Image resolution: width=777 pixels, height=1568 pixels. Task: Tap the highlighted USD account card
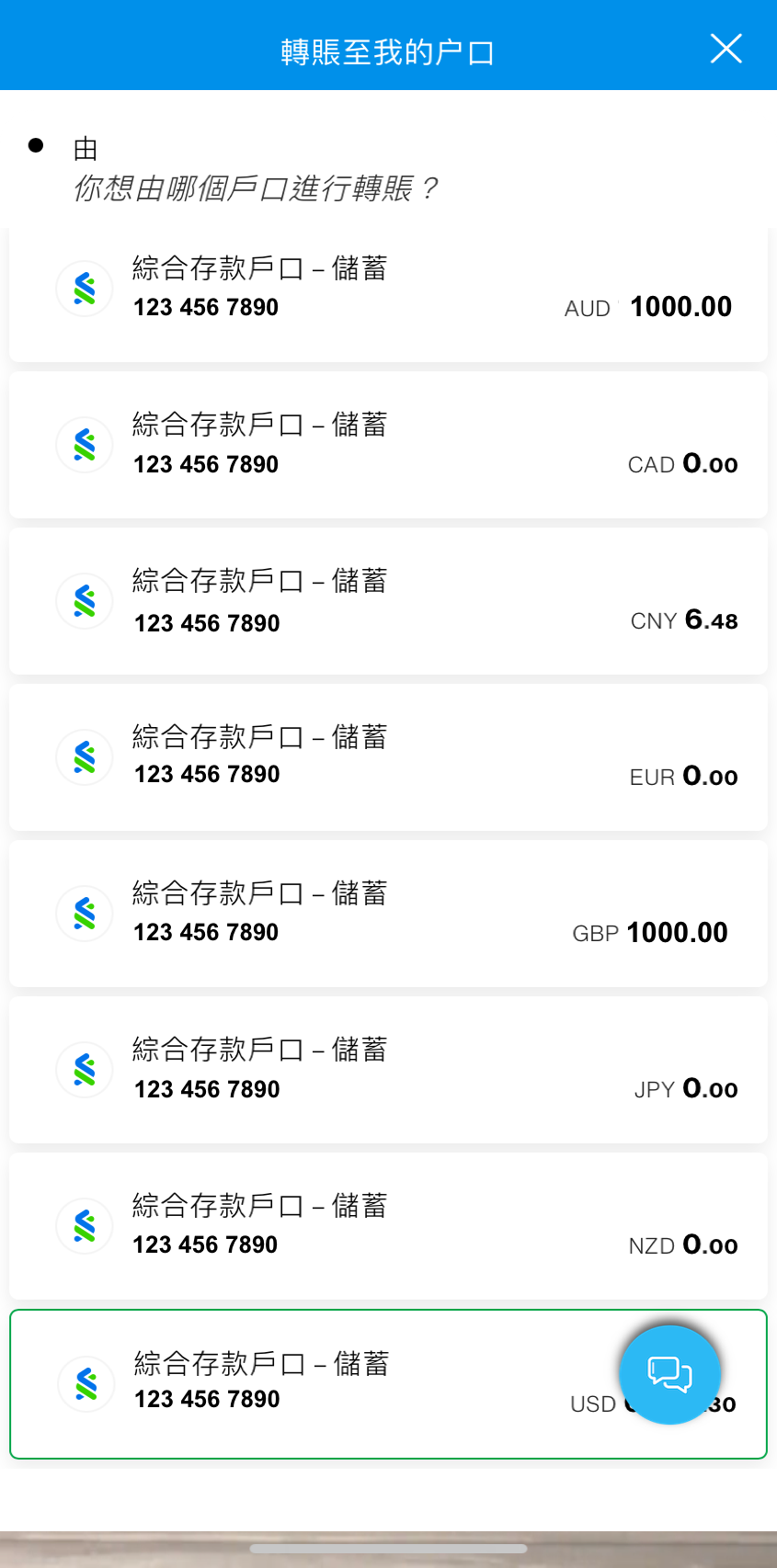tap(322, 1383)
